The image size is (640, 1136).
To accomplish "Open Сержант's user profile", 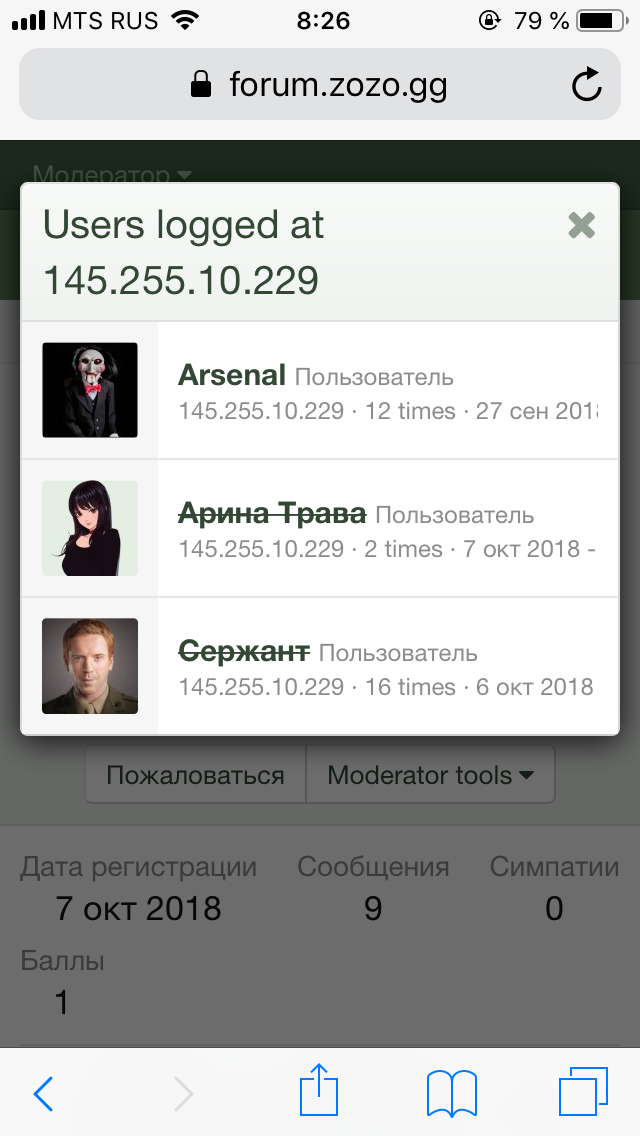I will pyautogui.click(x=244, y=652).
